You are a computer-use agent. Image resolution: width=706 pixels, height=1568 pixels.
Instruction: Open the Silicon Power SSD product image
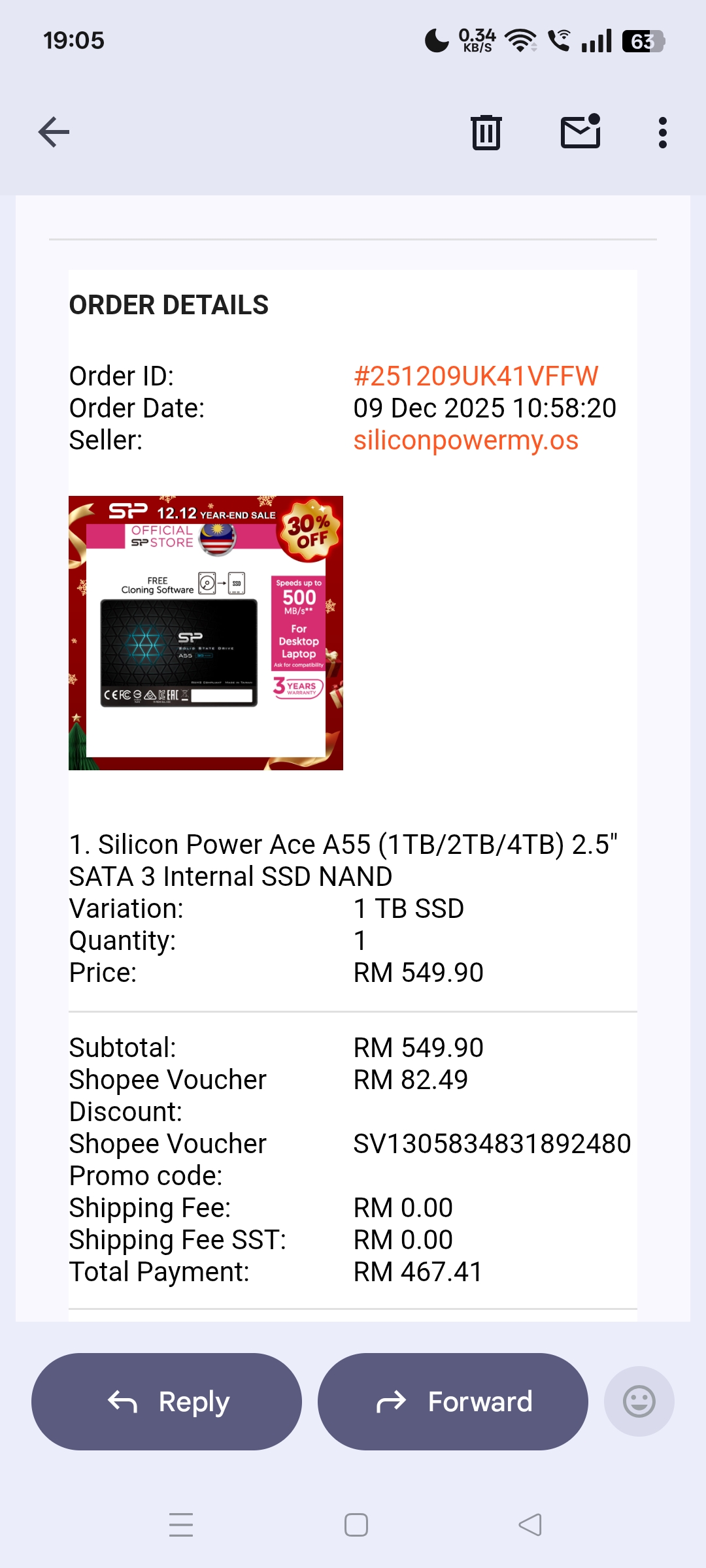206,632
